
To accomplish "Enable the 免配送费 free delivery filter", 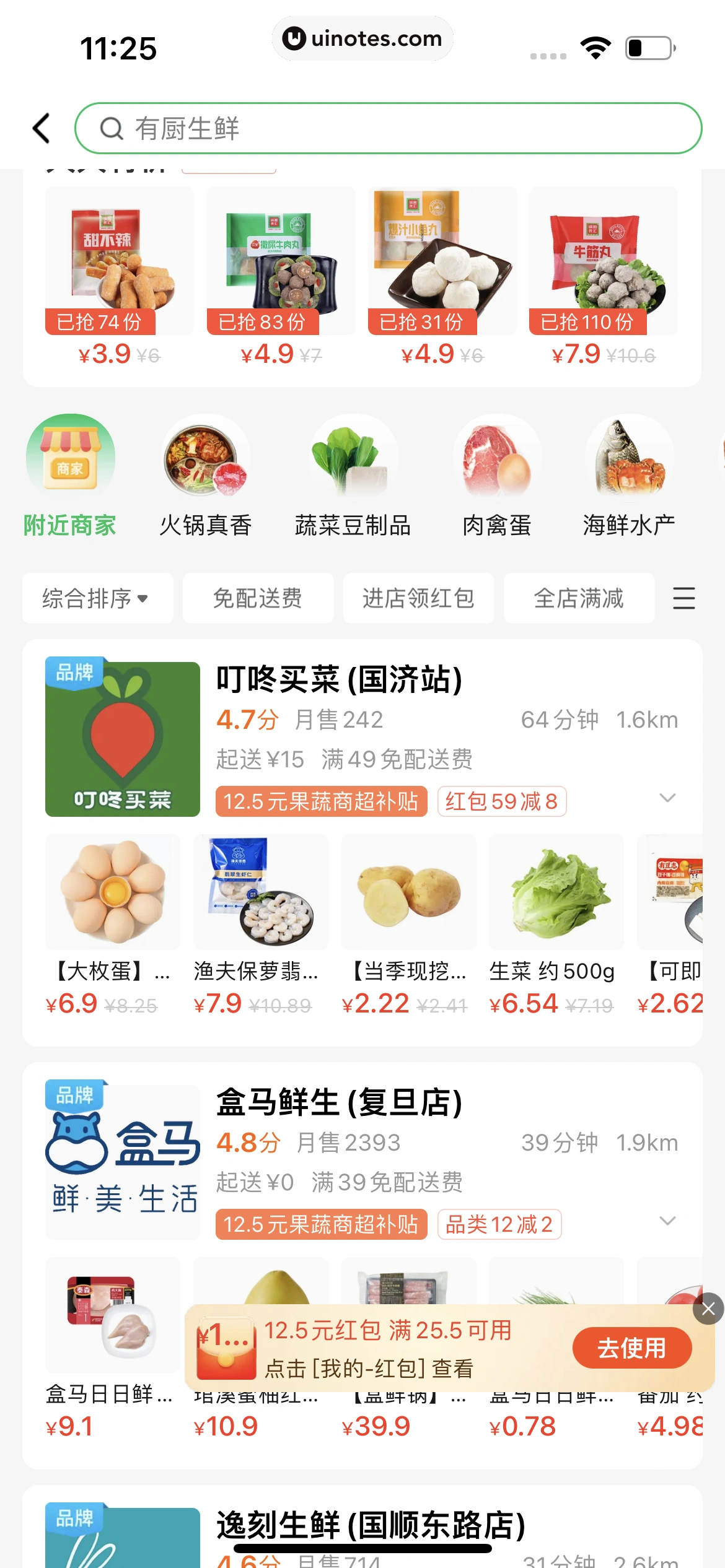I will pos(258,598).
